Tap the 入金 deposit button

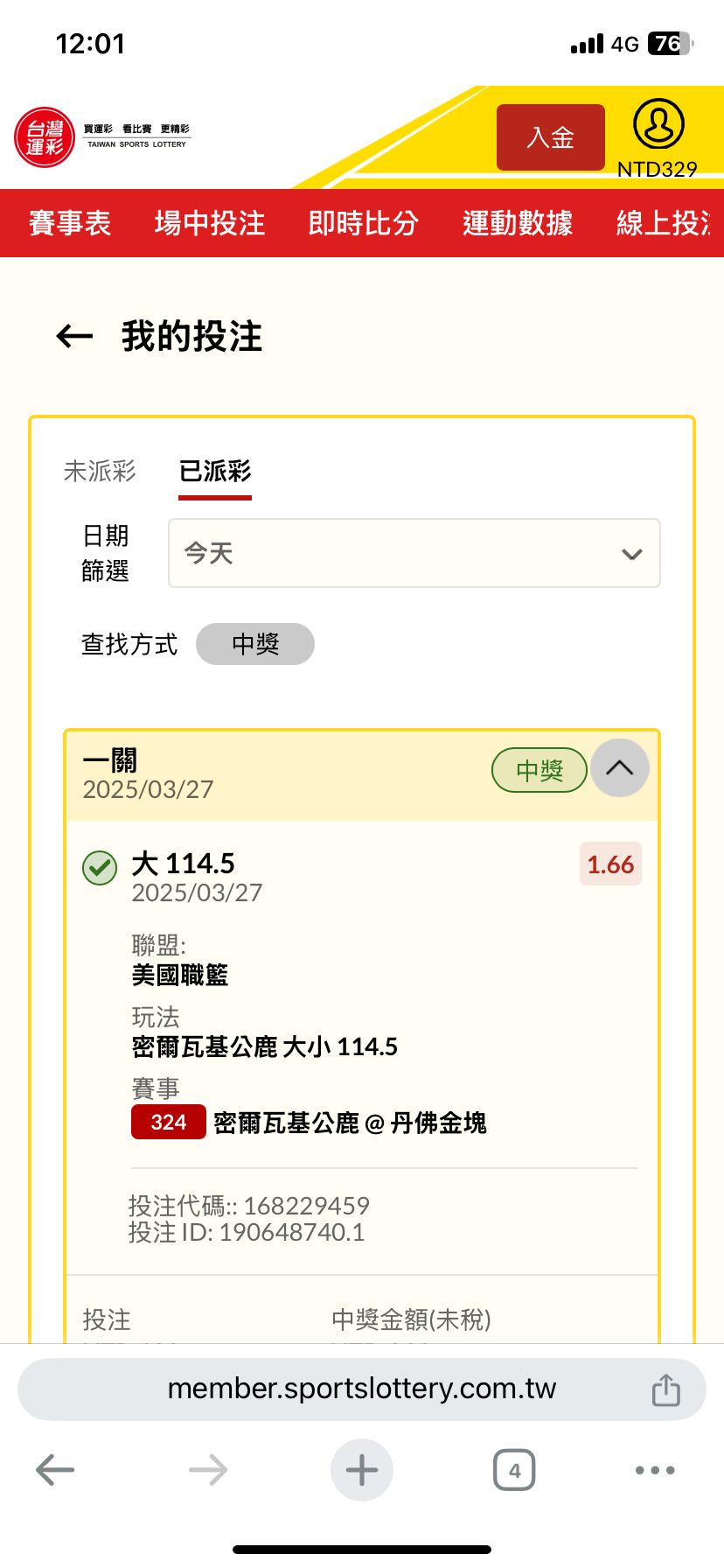pyautogui.click(x=550, y=137)
